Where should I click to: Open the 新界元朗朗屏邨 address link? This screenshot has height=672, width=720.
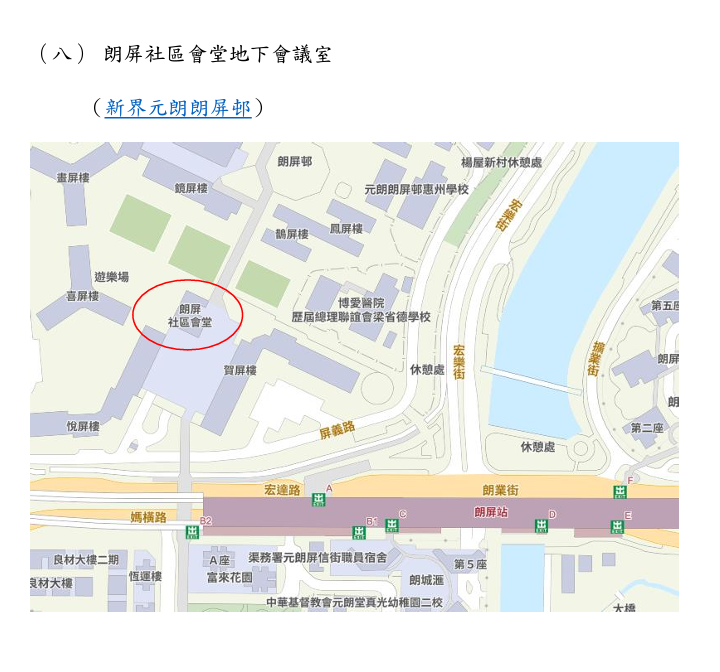(178, 108)
